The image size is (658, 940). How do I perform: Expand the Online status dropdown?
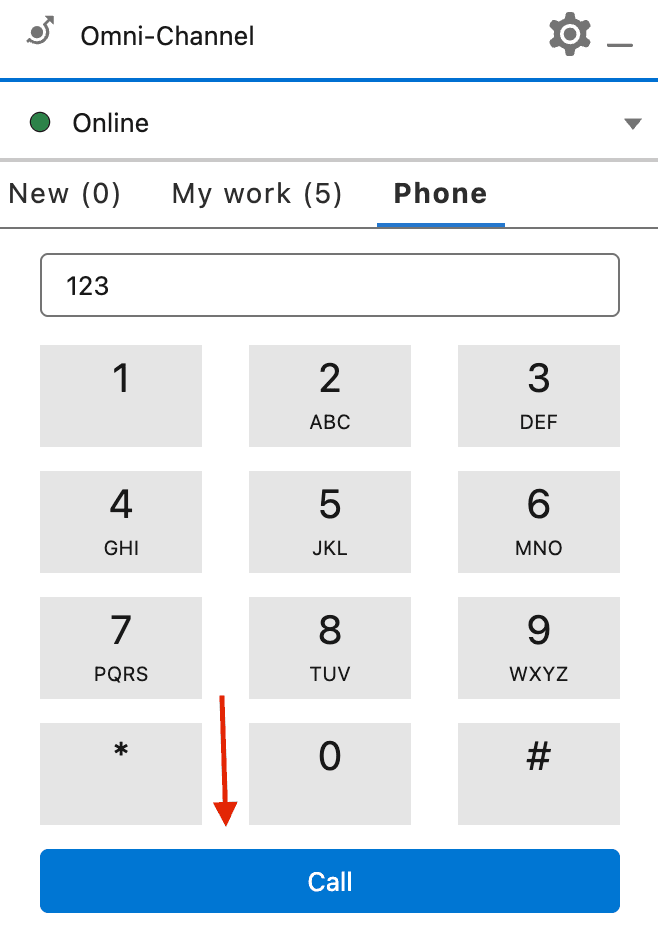click(x=631, y=124)
